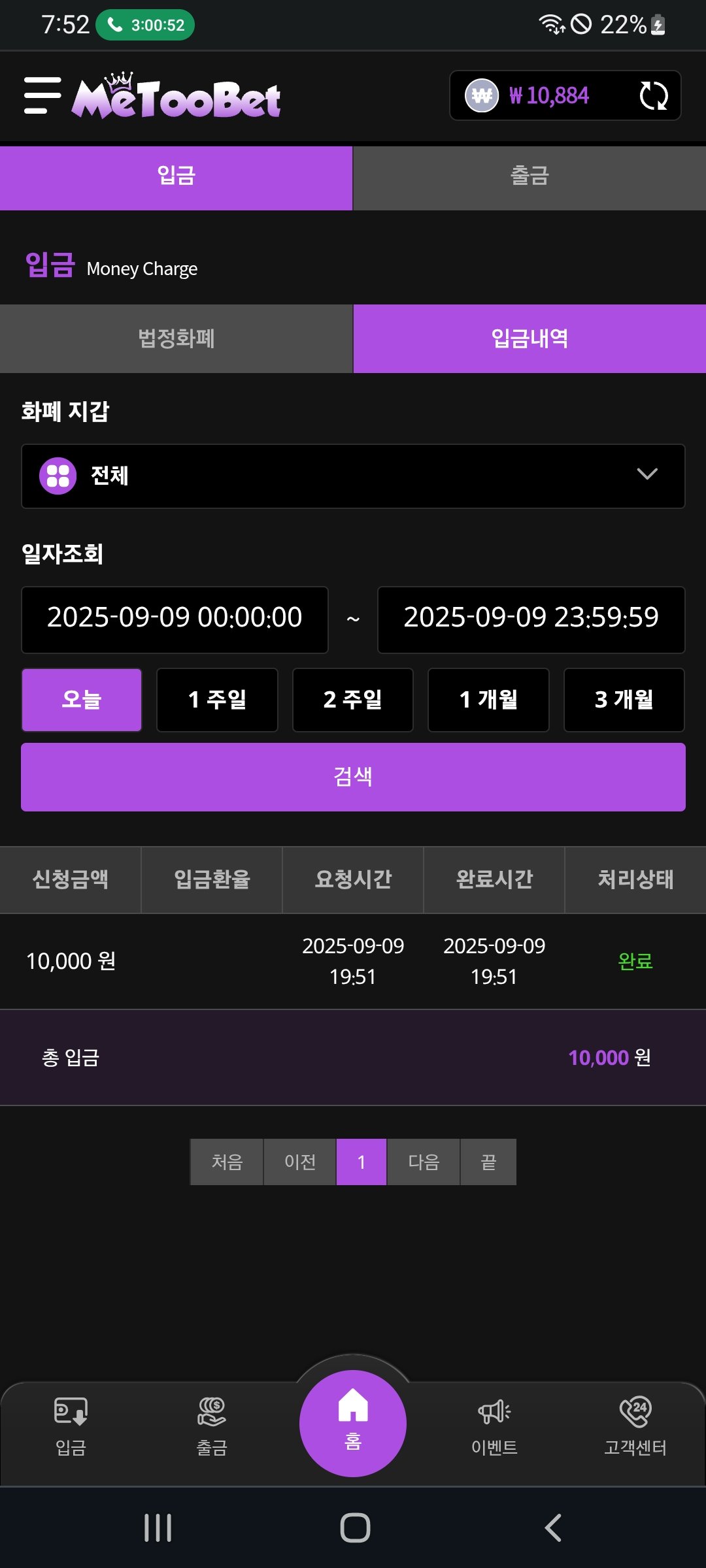Select the 입금내역 tab

click(529, 338)
